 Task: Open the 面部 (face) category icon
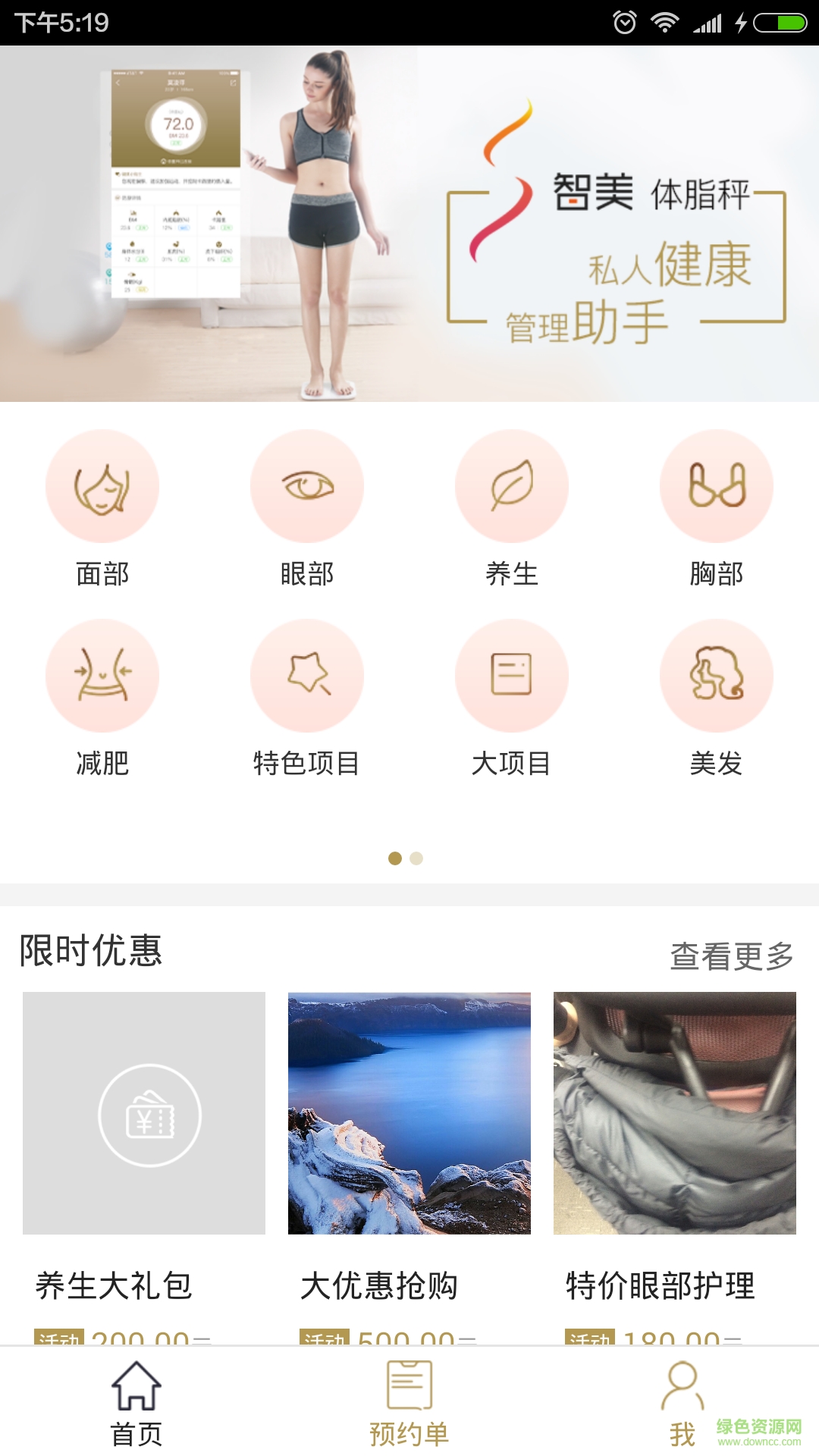coord(102,487)
